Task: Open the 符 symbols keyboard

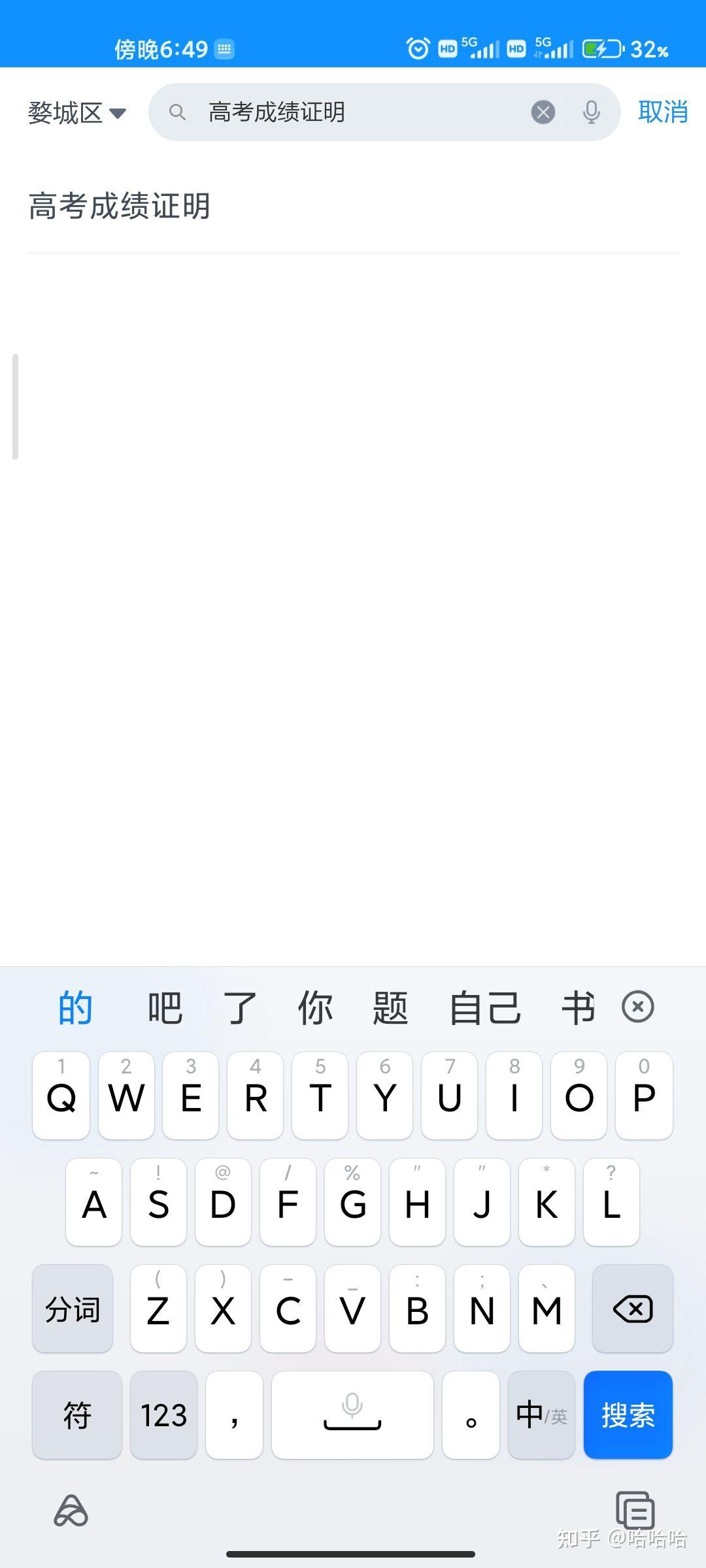Action: [77, 1414]
